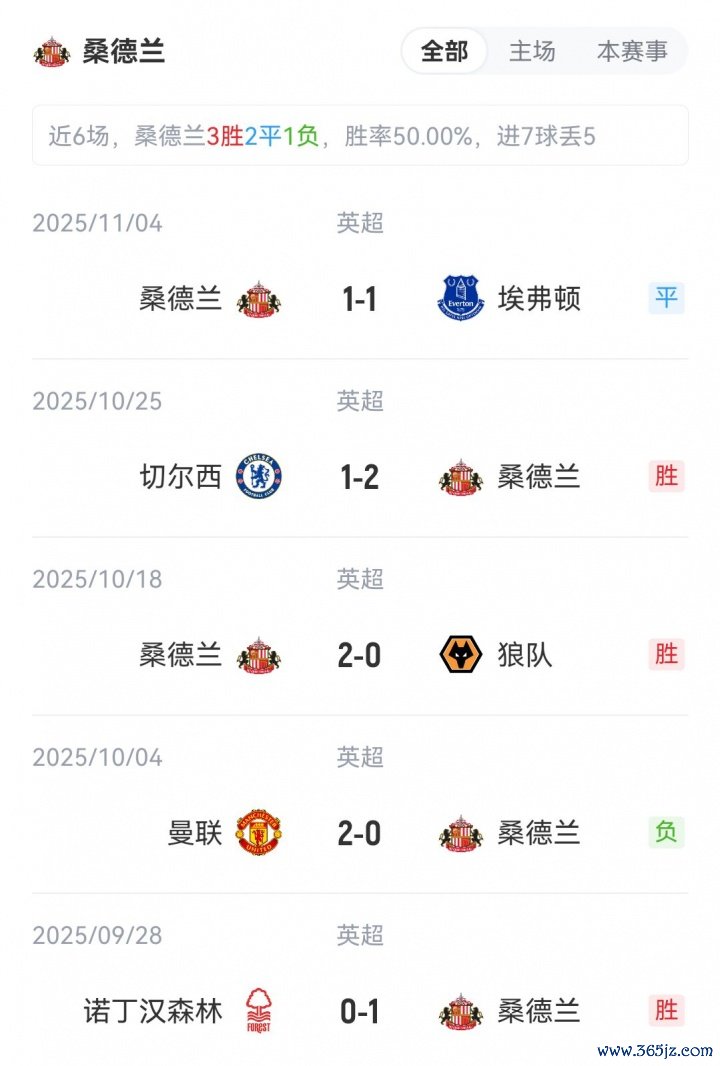View the 桑德兰 vs 狼队 2-0 match
The height and width of the screenshot is (1066, 720).
359,655
